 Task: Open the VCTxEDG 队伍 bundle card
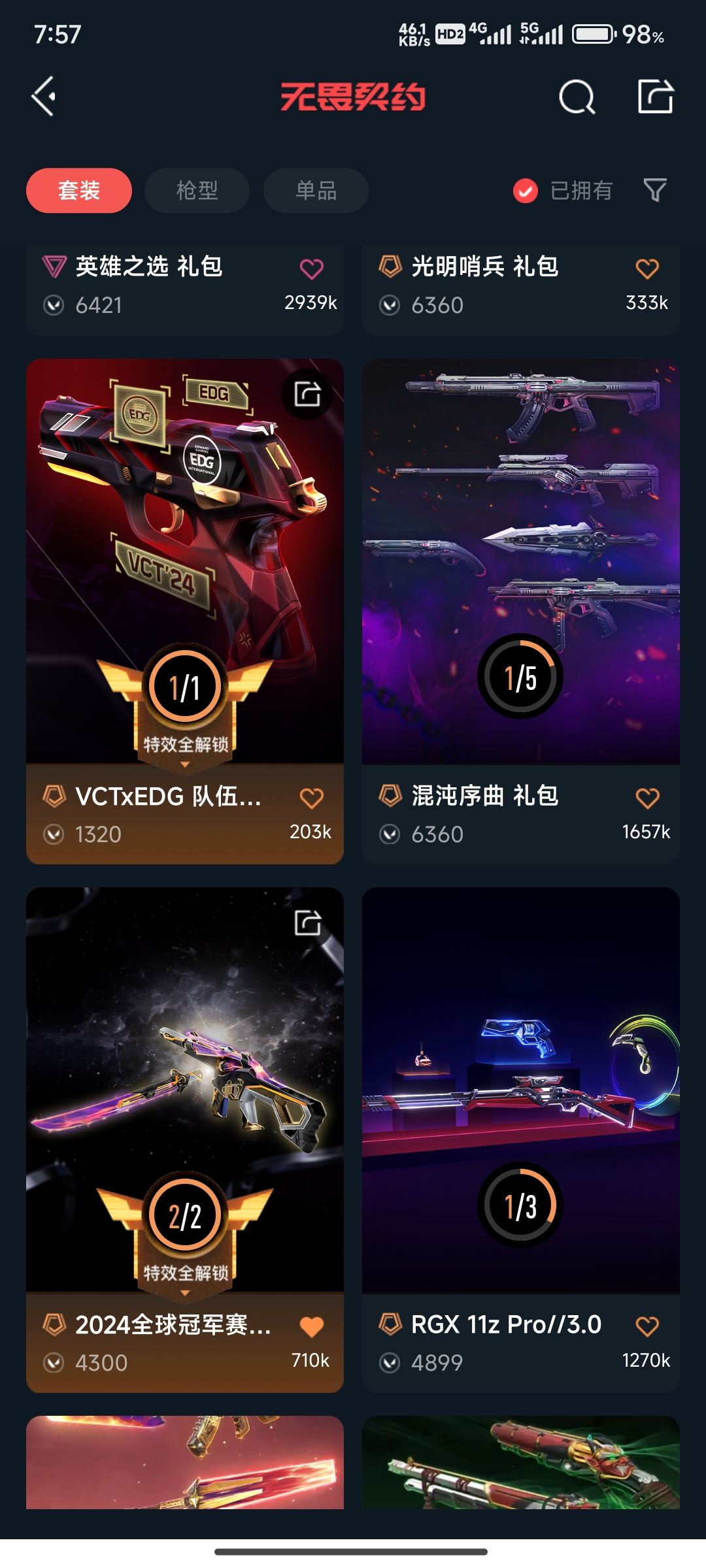pyautogui.click(x=185, y=612)
